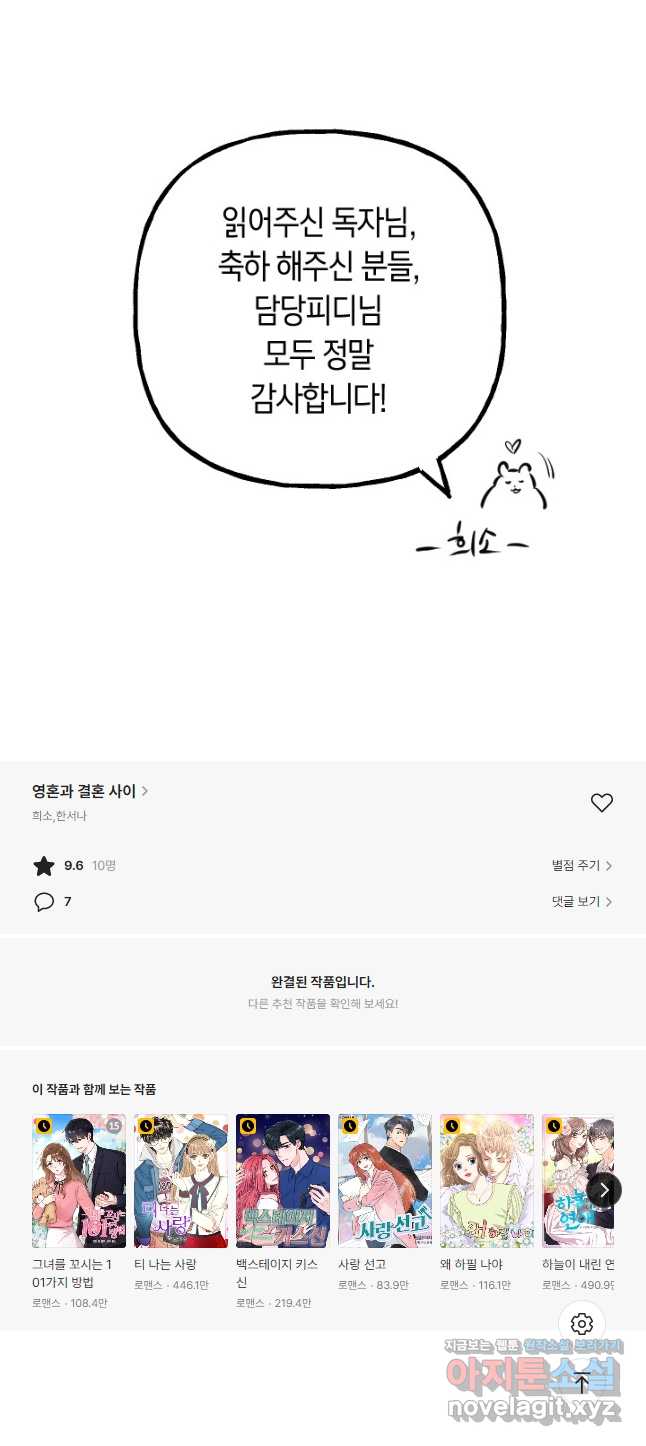This screenshot has width=646, height=1446.
Task: Open 댓글 보기 comments
Action: coord(581,901)
